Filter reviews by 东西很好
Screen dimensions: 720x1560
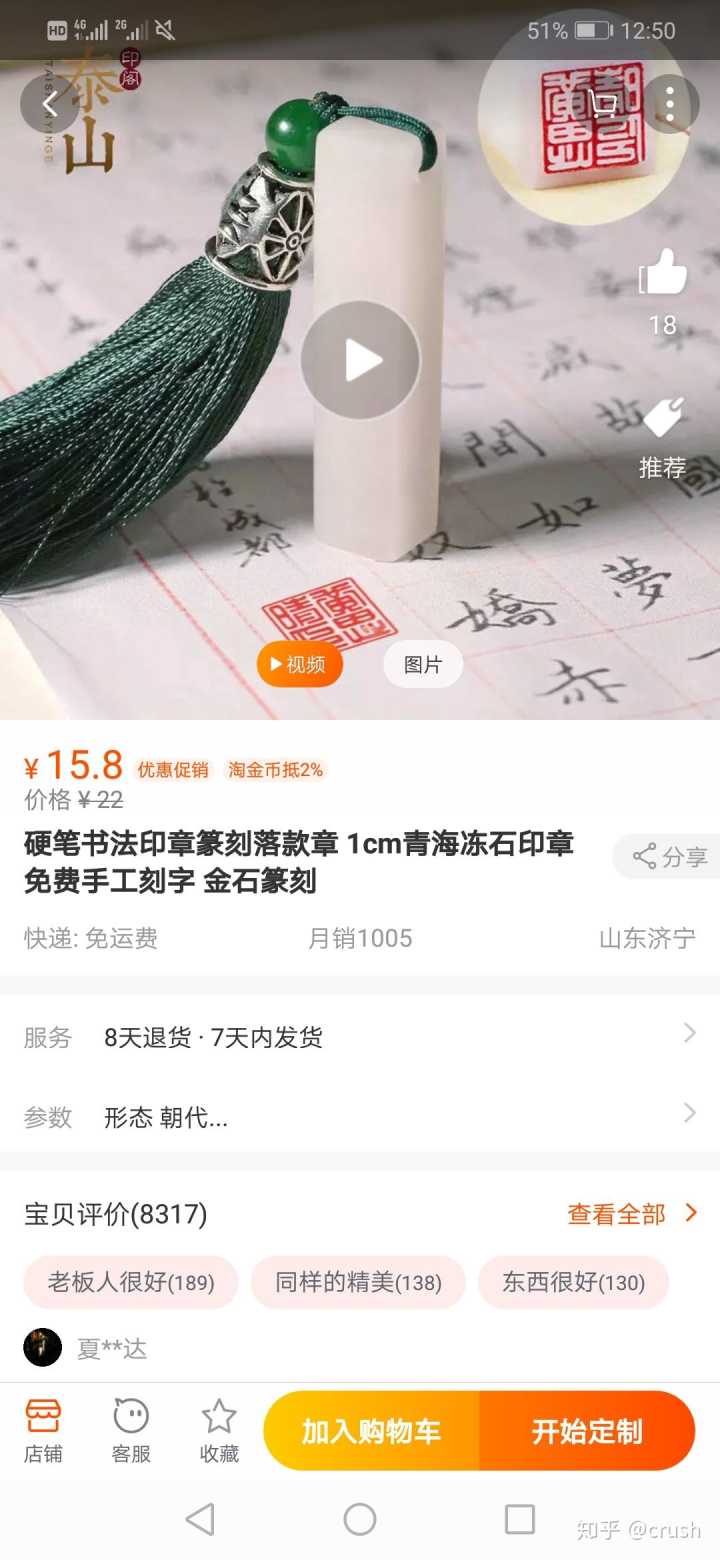tap(573, 1282)
